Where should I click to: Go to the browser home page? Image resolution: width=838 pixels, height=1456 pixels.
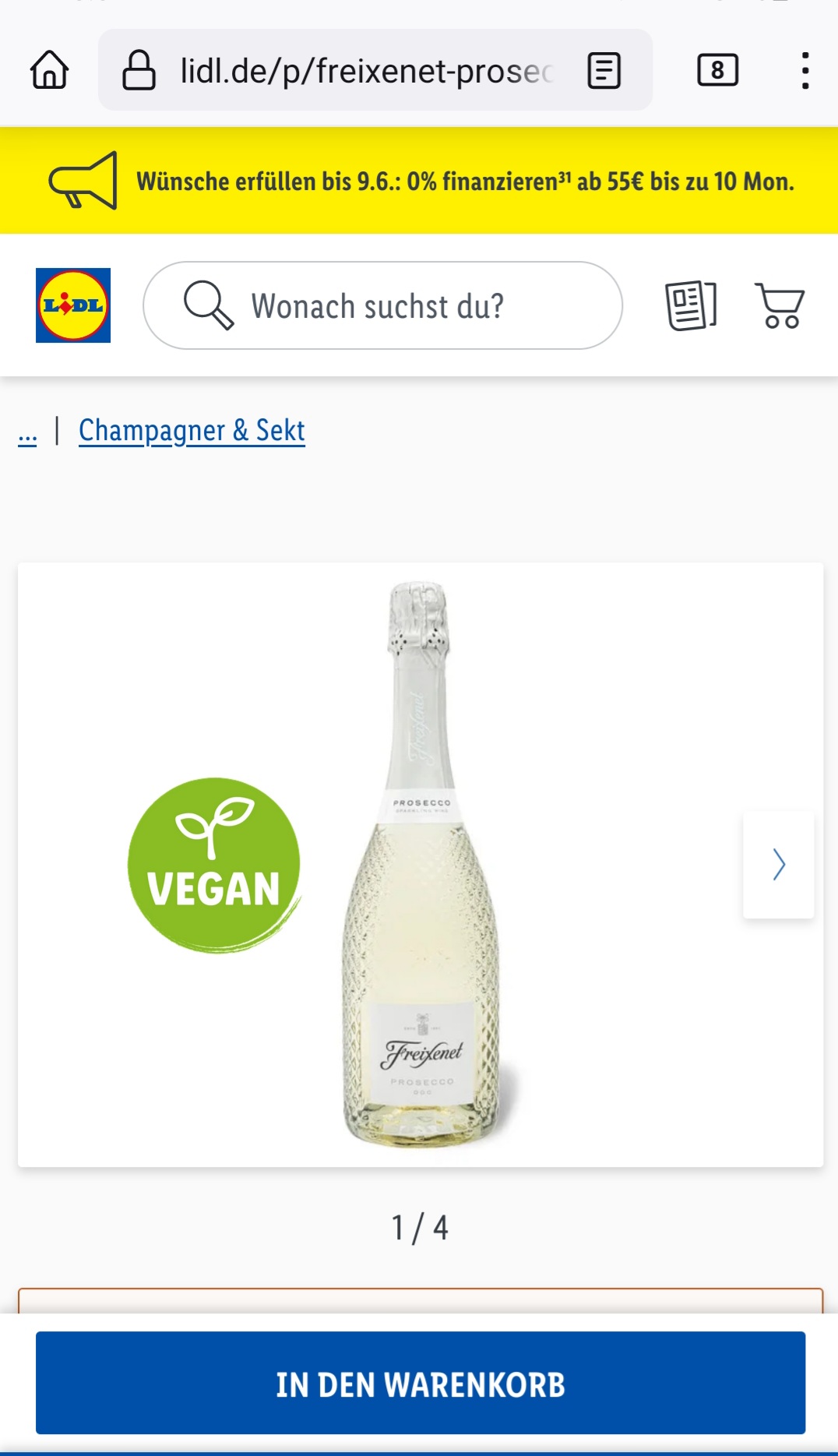pyautogui.click(x=50, y=70)
